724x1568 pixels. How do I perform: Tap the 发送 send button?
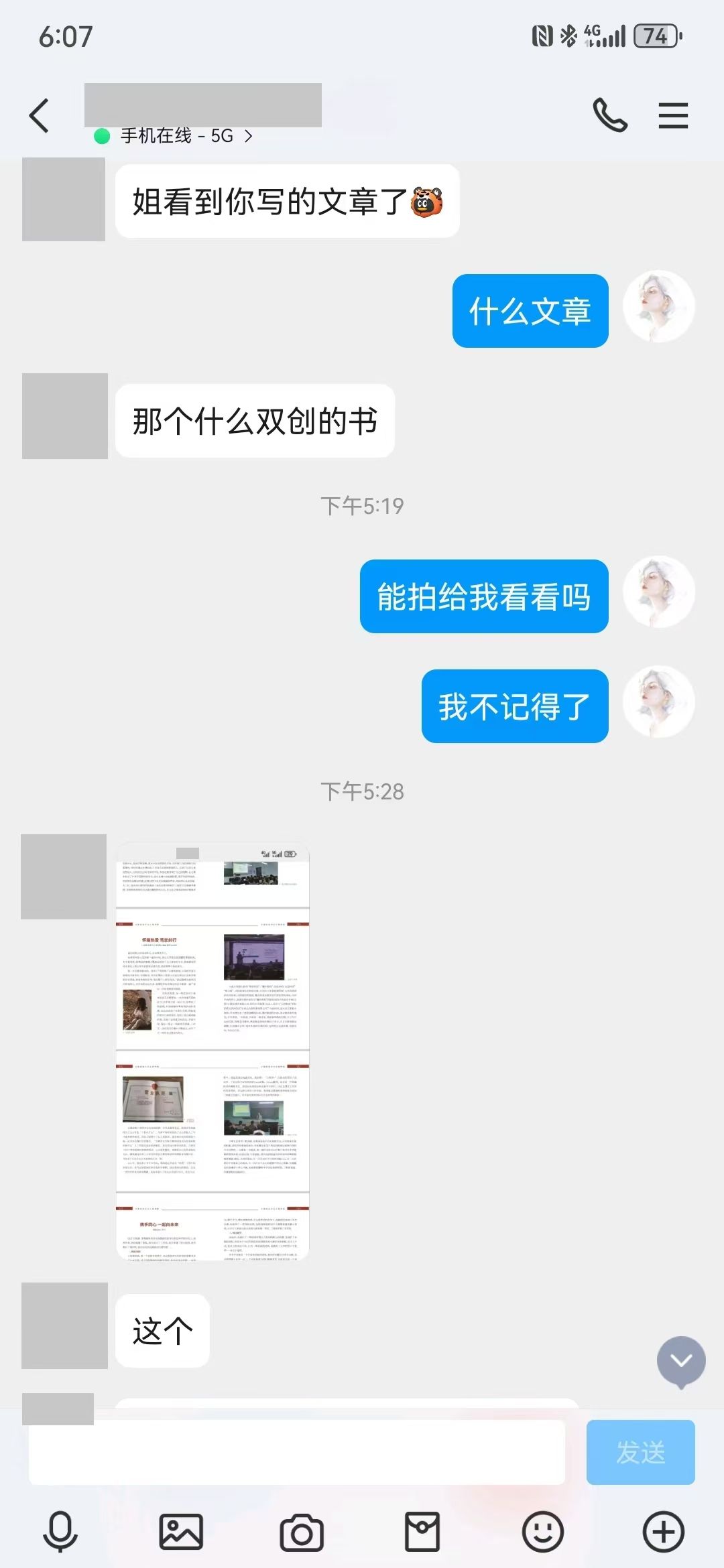pyautogui.click(x=640, y=1452)
